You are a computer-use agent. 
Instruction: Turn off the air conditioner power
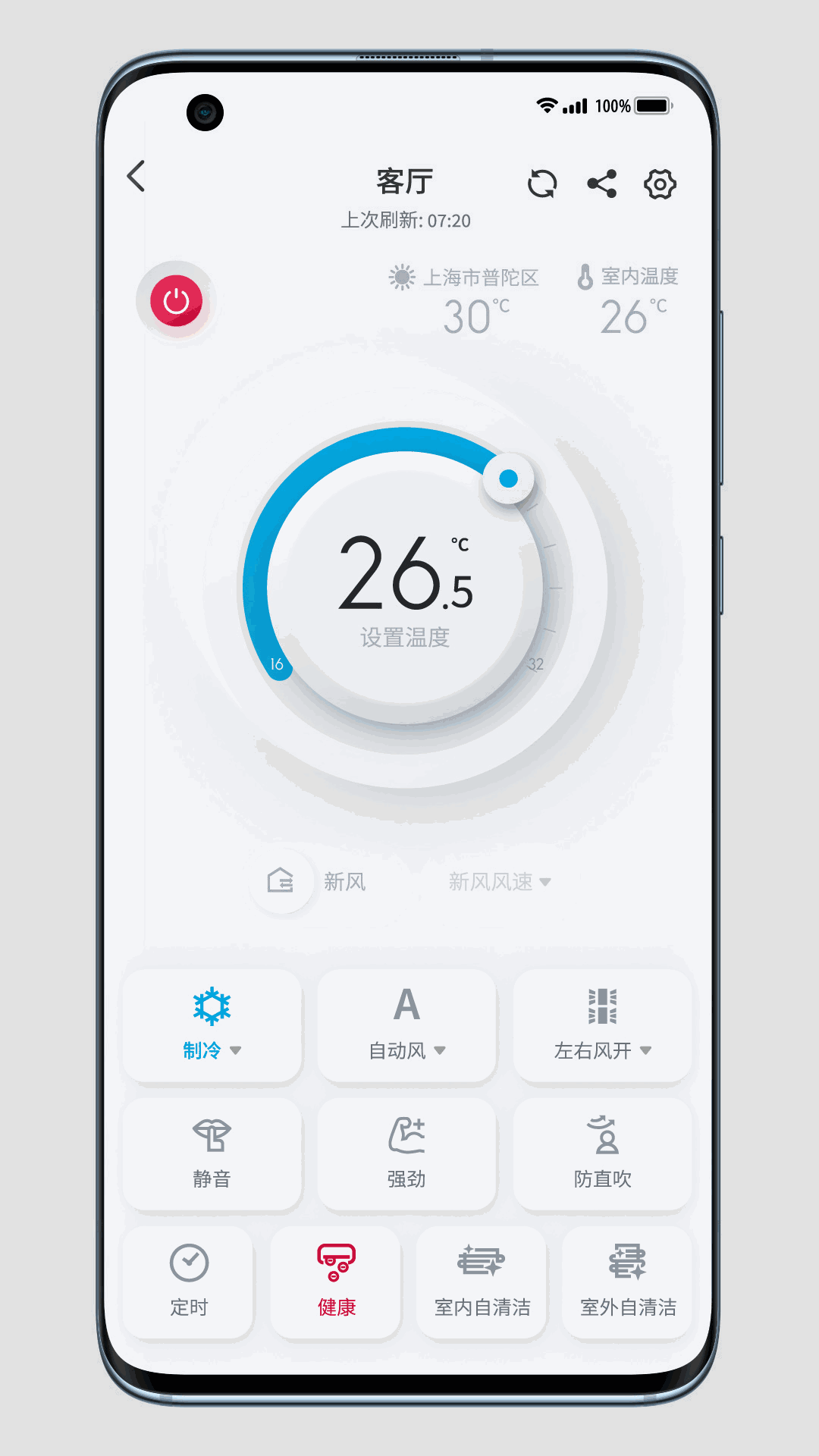(176, 301)
